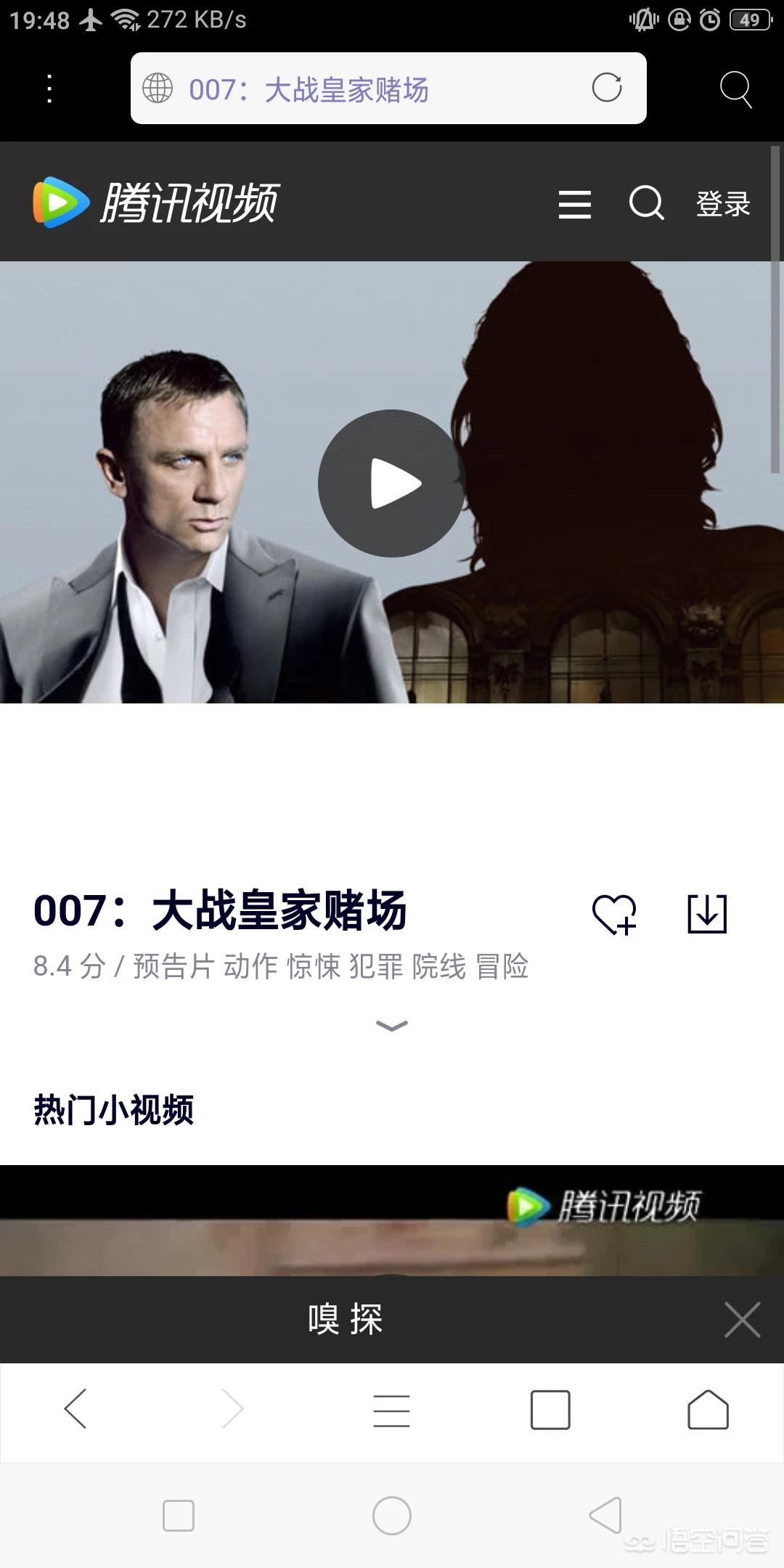
Task: Open the browser three-dot overflow menu
Action: click(x=49, y=89)
